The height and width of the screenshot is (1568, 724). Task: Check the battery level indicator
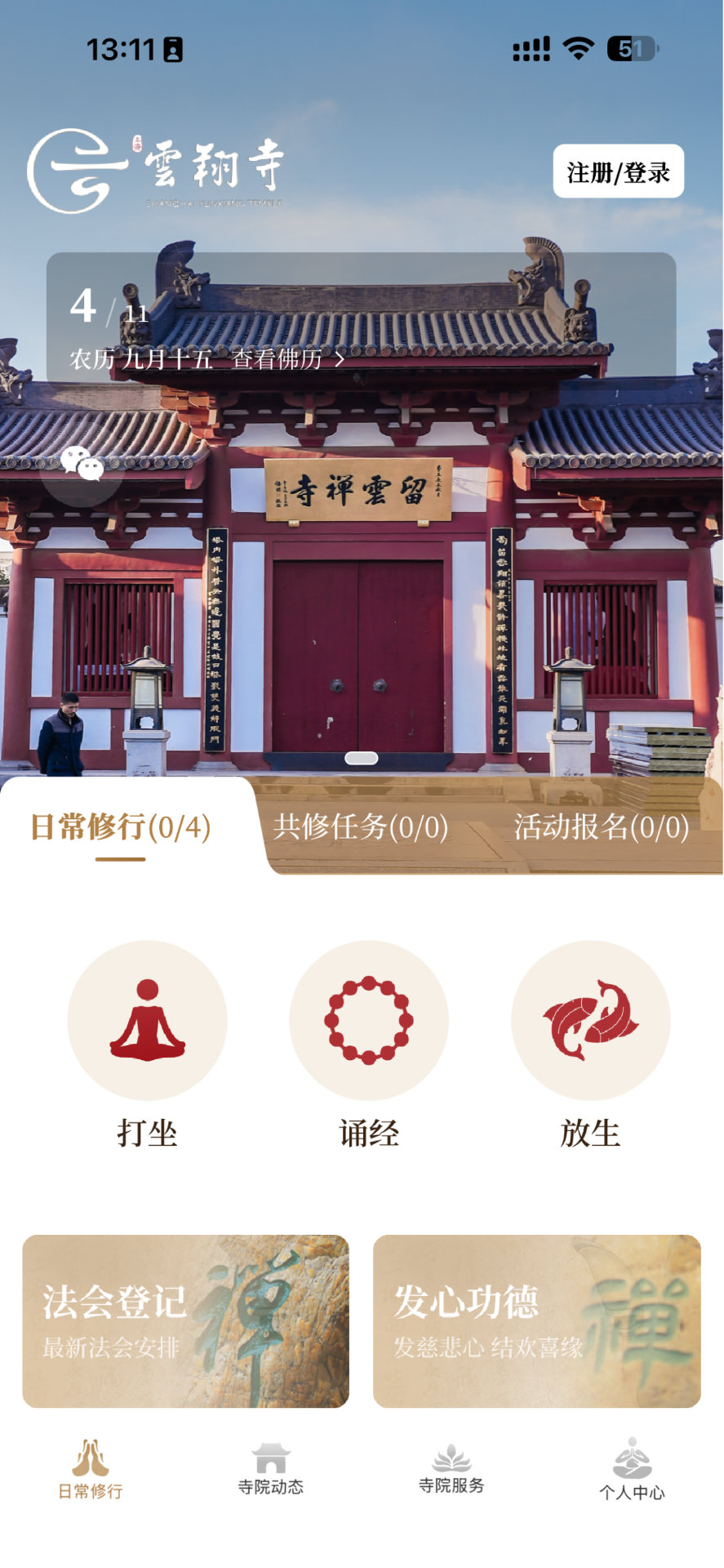(x=633, y=49)
